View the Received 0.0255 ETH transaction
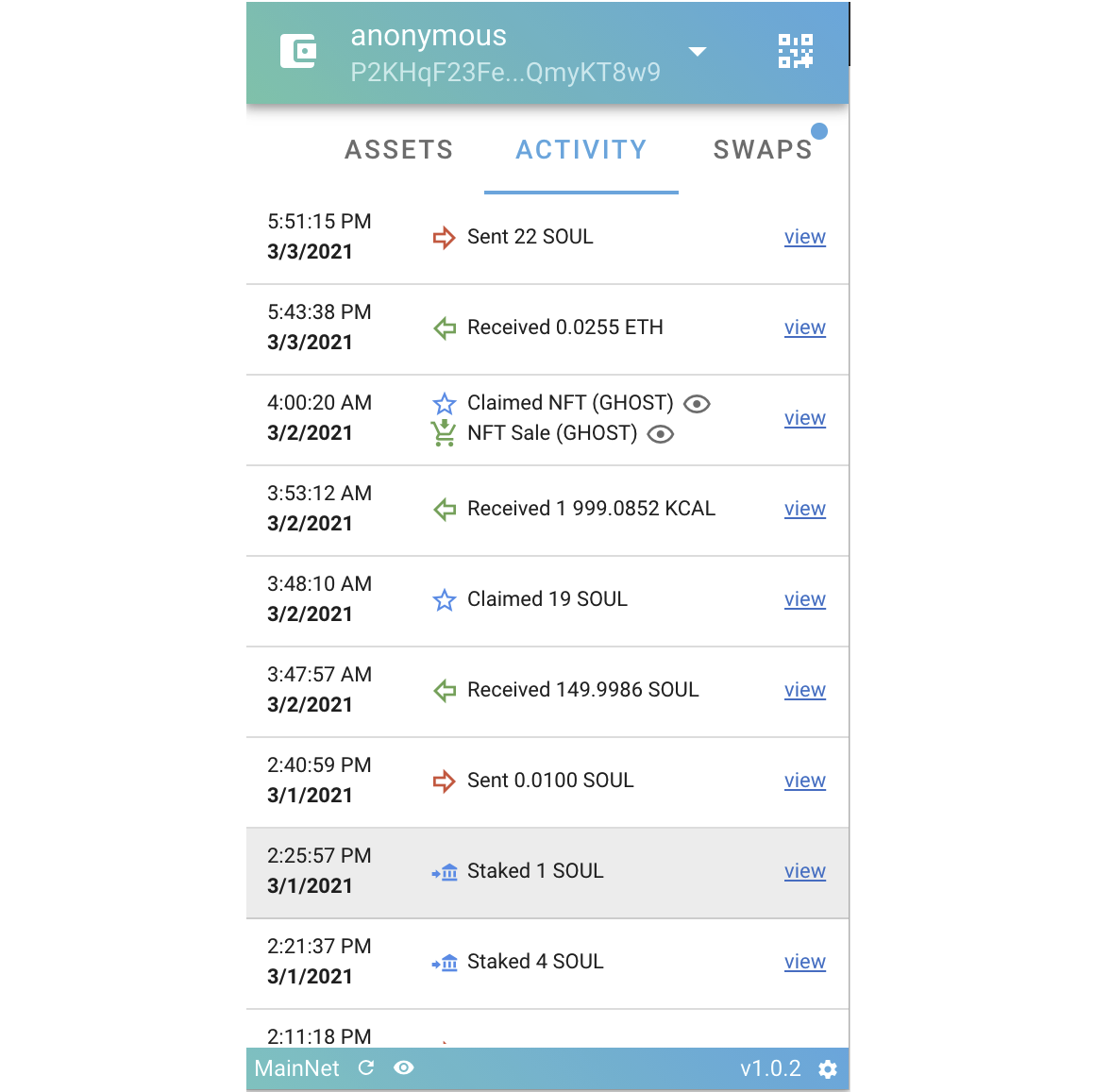Screen dimensions: 1094x1092 (804, 328)
